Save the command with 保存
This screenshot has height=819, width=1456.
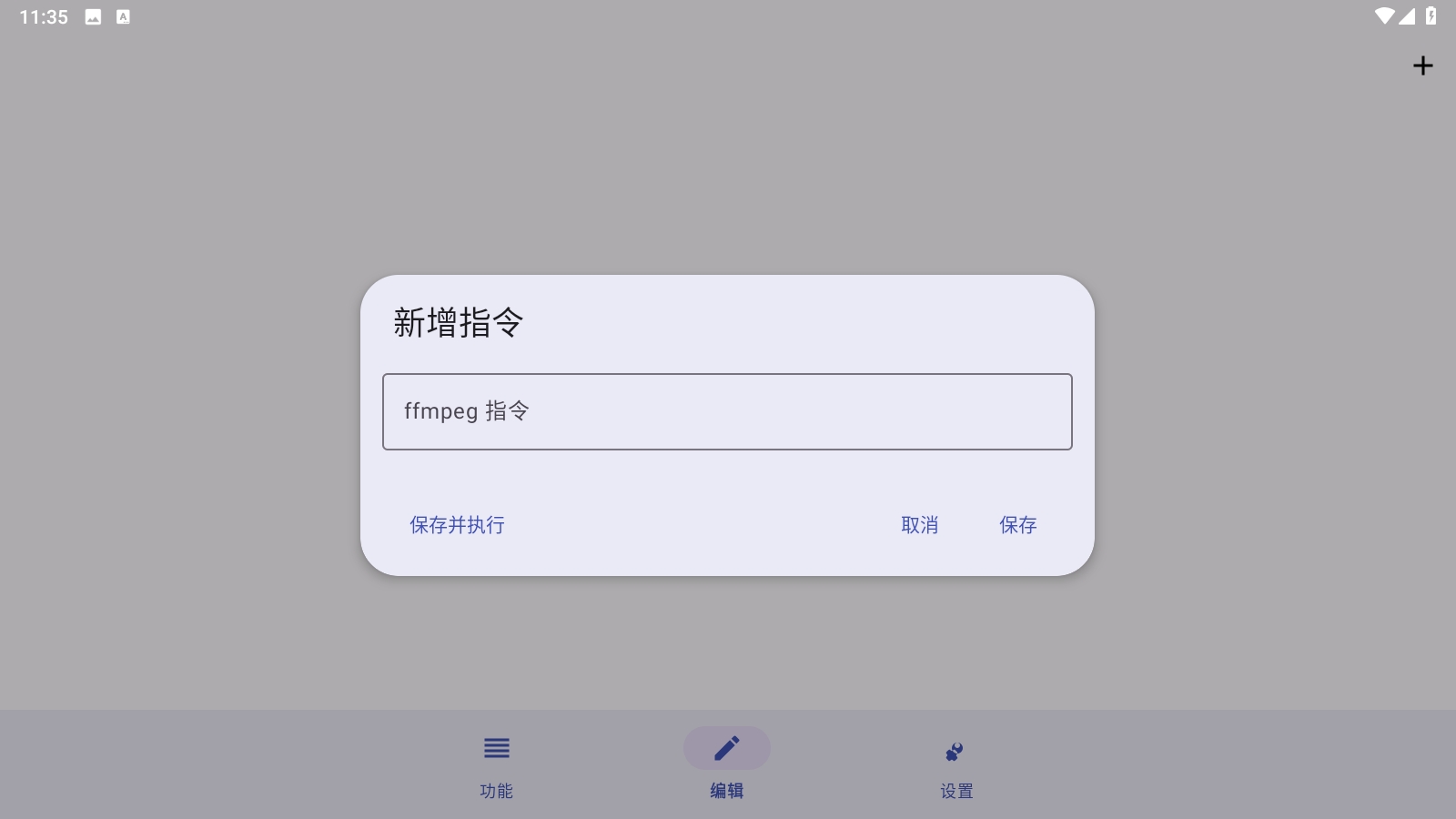(1017, 525)
